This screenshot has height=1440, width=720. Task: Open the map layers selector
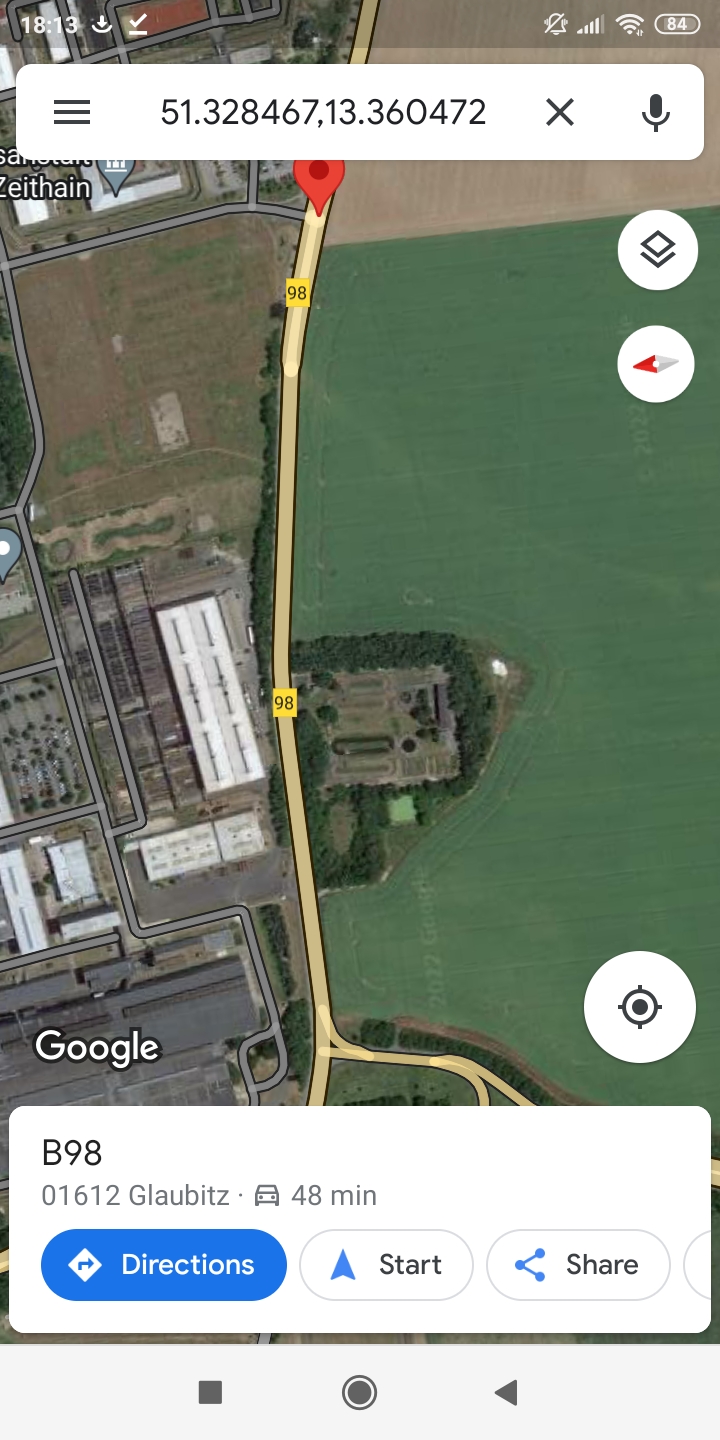pyautogui.click(x=657, y=250)
